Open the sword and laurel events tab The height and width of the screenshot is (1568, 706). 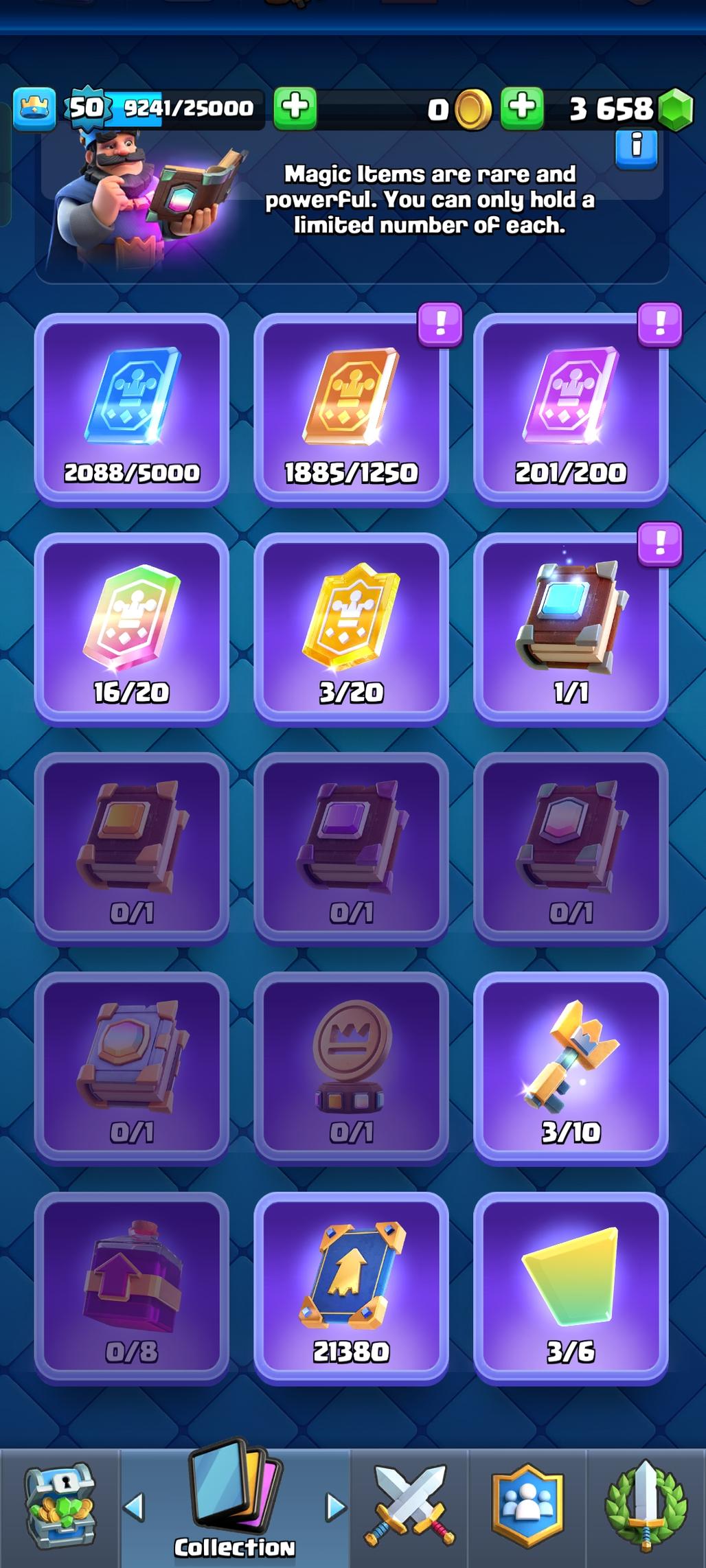point(646,1508)
